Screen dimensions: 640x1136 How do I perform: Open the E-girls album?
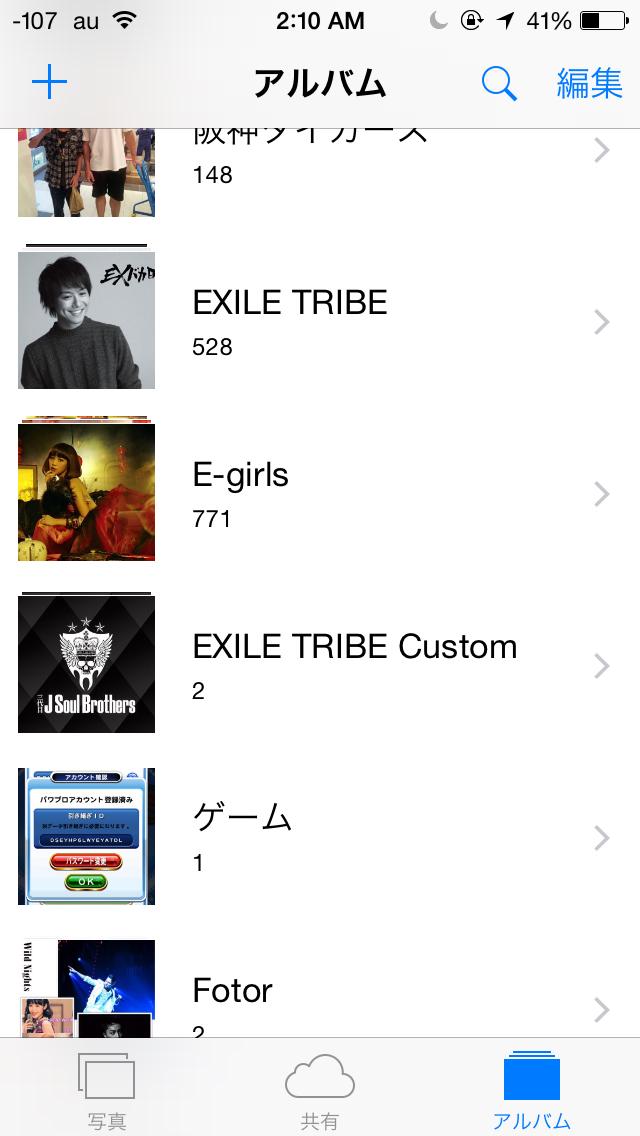click(320, 493)
